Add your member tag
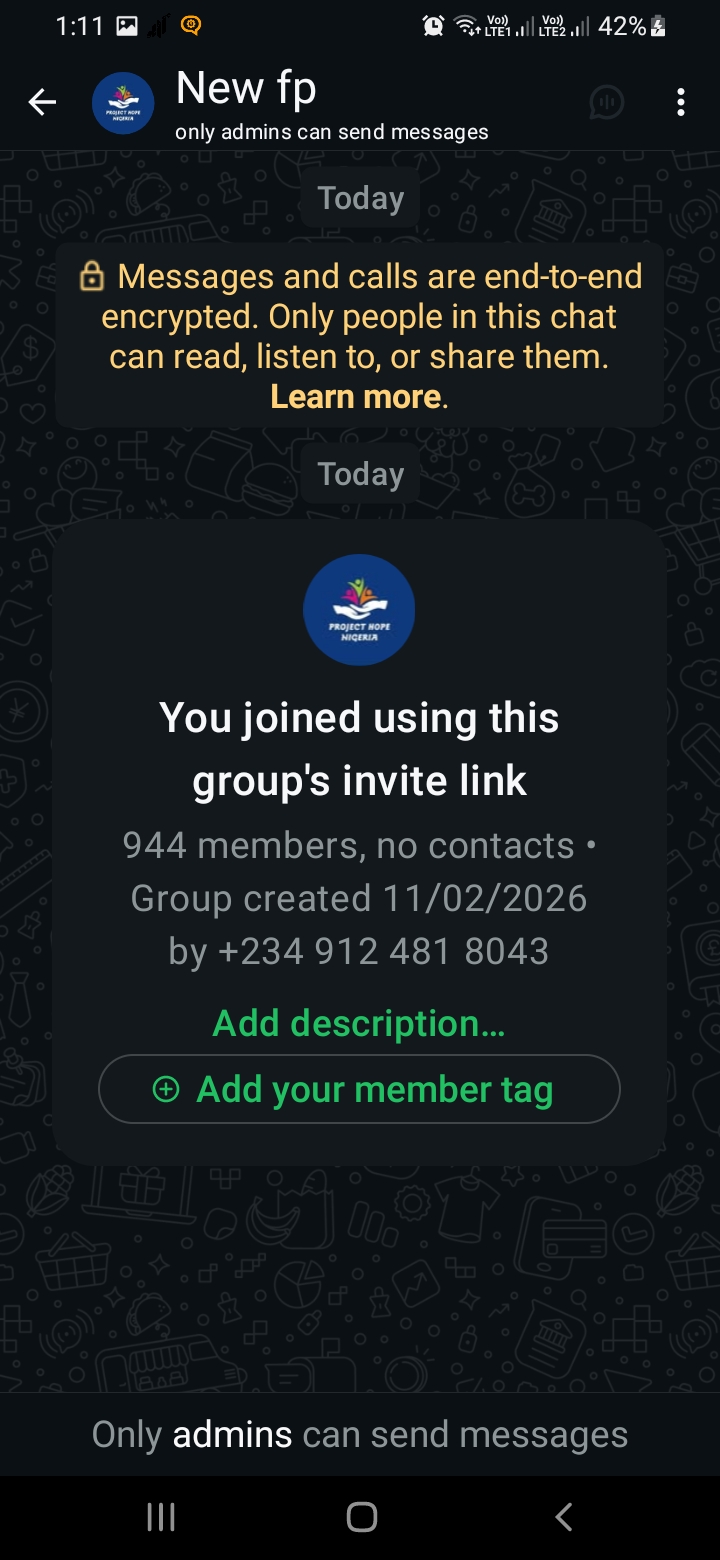 [359, 1089]
